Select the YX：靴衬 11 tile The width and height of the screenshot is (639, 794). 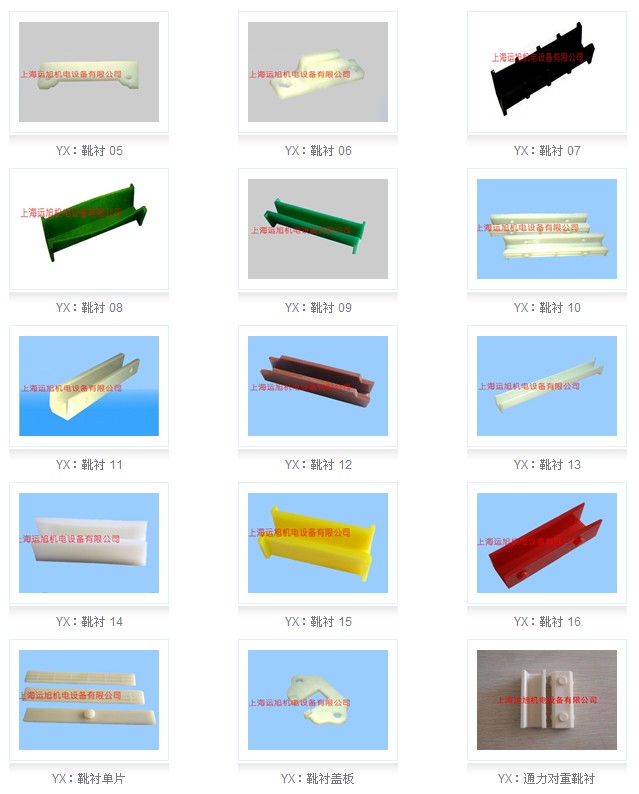pos(89,386)
